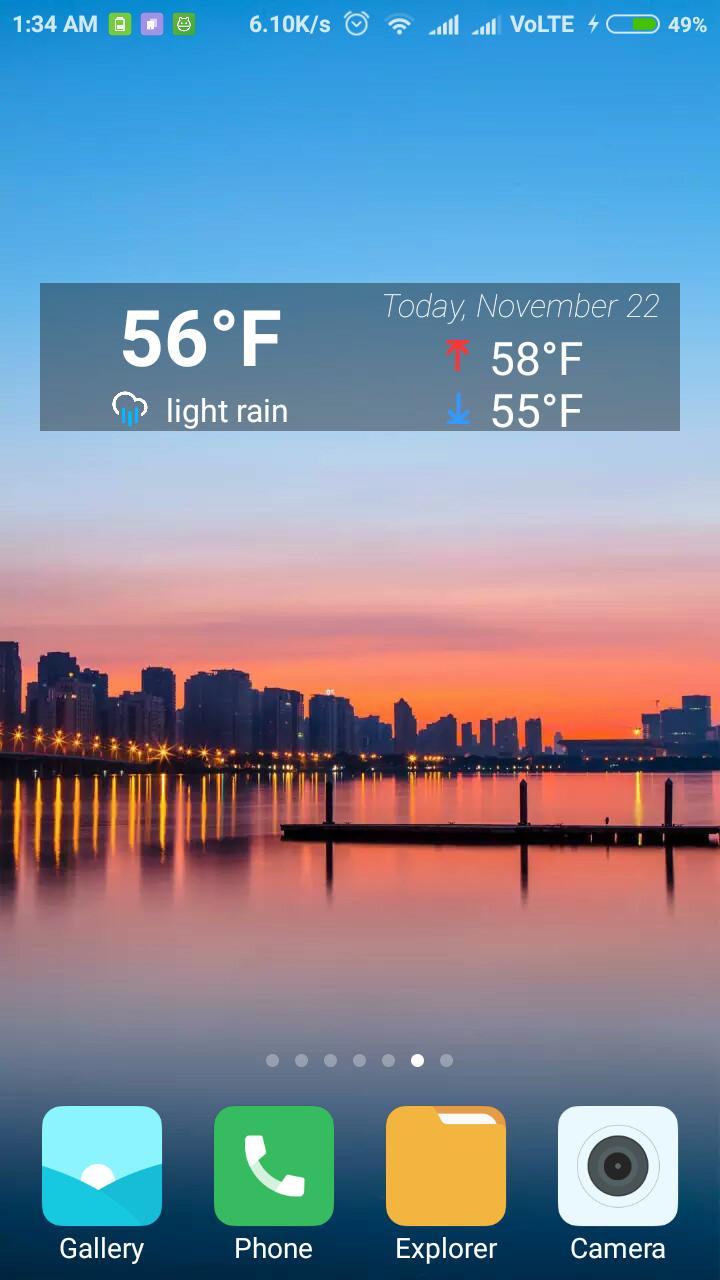Select the highlighted home screen page dot
Image resolution: width=720 pixels, height=1280 pixels.
[x=417, y=1061]
